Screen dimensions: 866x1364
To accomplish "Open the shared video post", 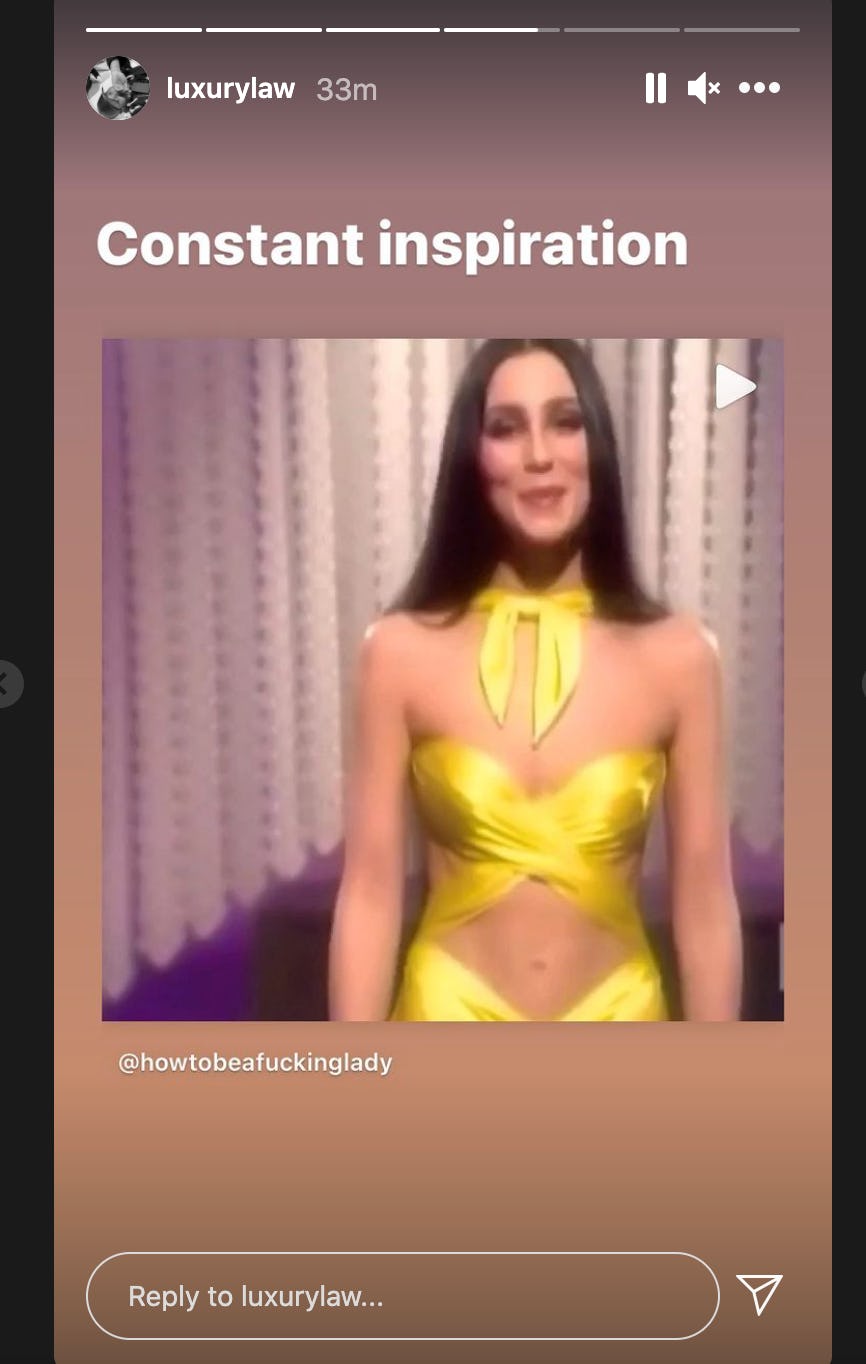I will point(442,679).
